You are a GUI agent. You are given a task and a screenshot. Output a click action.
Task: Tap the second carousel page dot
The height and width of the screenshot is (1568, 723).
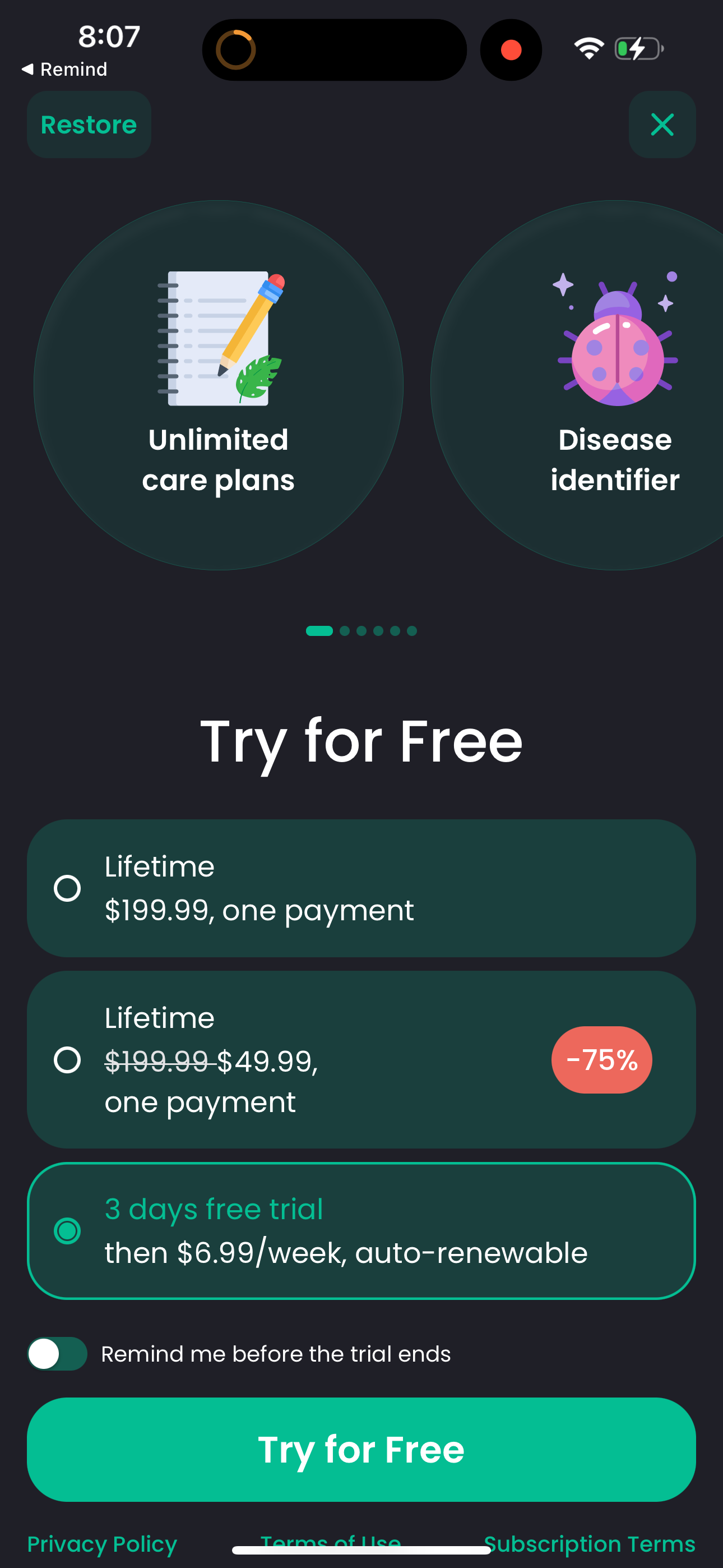pos(345,631)
